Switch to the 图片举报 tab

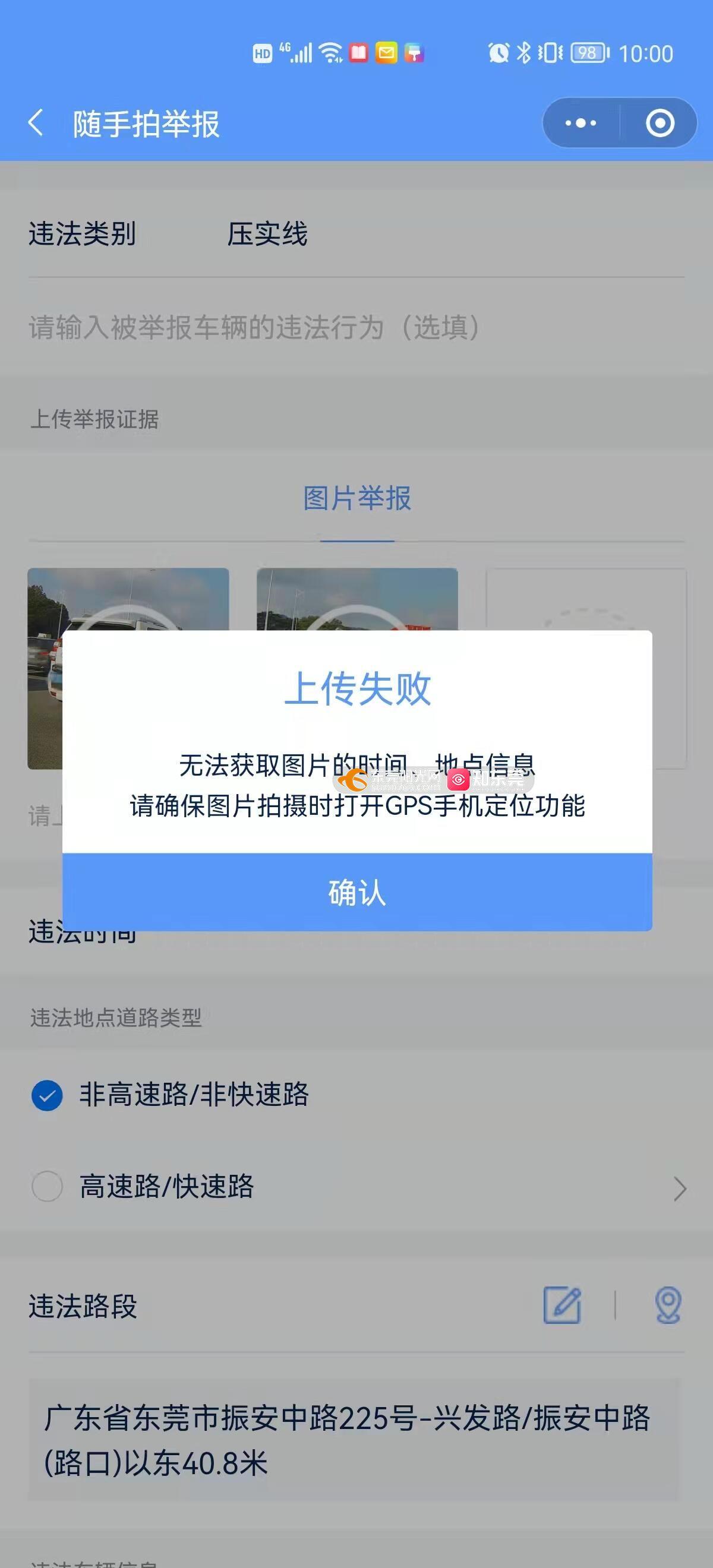(x=357, y=498)
